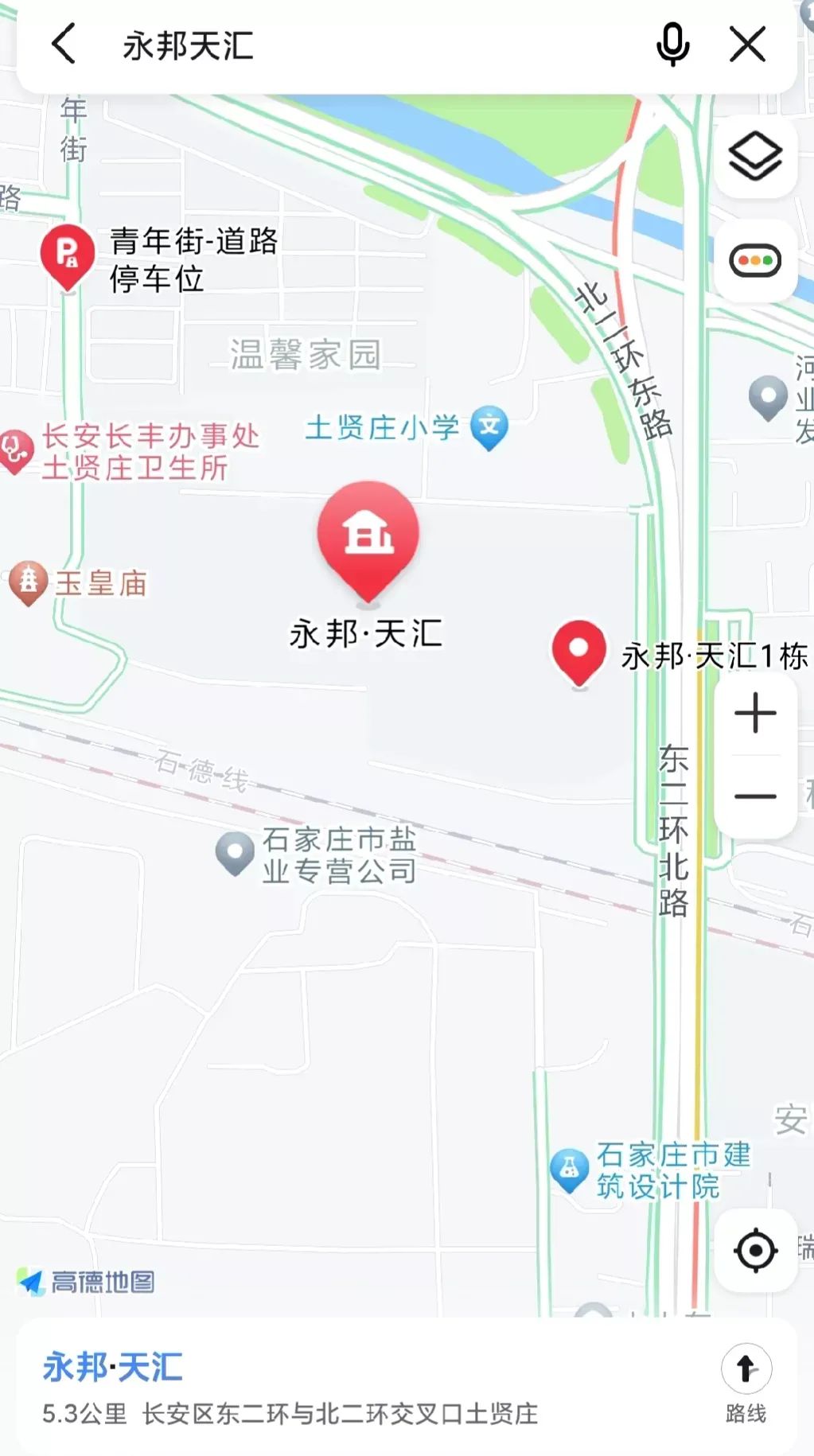
Task: Select the 石家庄市建筑设计院 marker
Action: [569, 1169]
